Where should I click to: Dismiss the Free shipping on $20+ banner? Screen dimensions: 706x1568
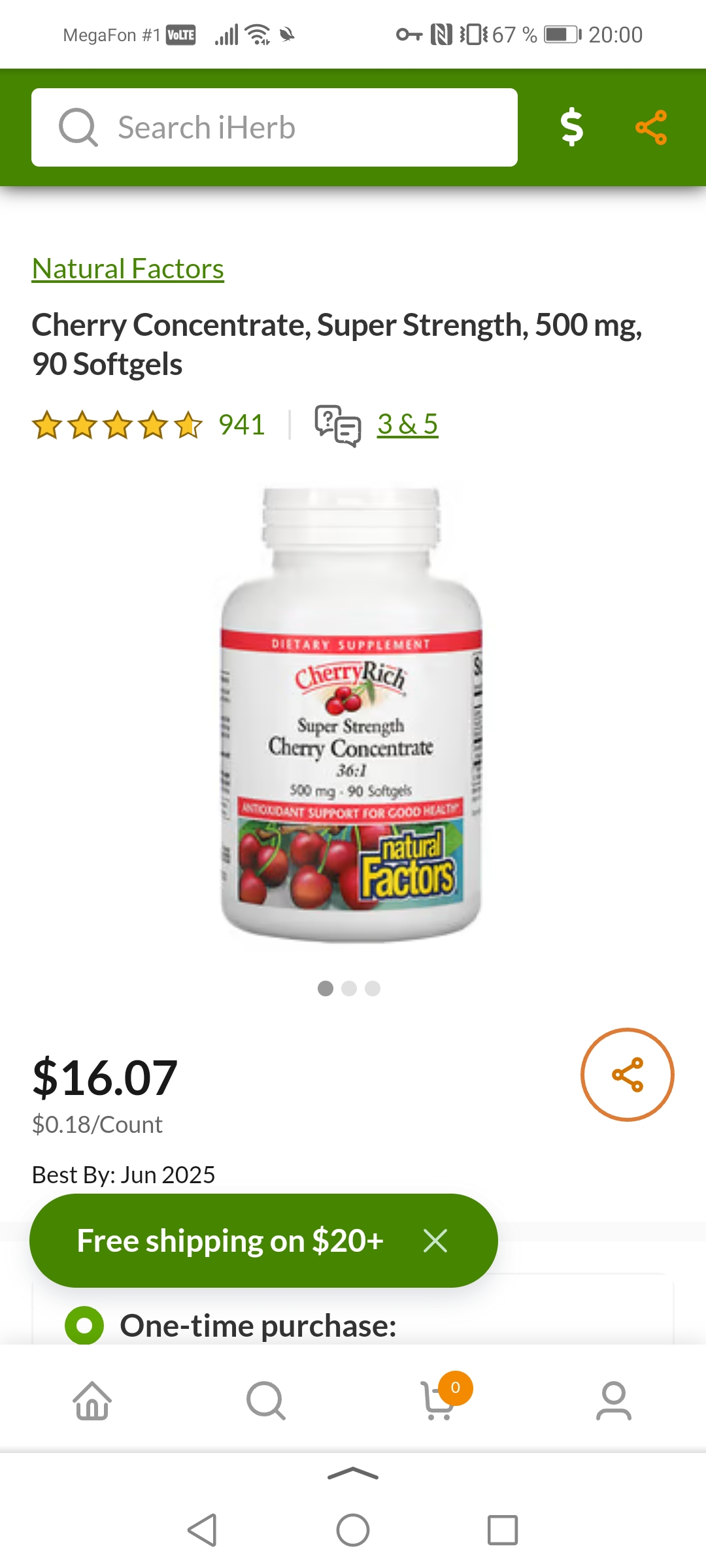click(435, 1241)
